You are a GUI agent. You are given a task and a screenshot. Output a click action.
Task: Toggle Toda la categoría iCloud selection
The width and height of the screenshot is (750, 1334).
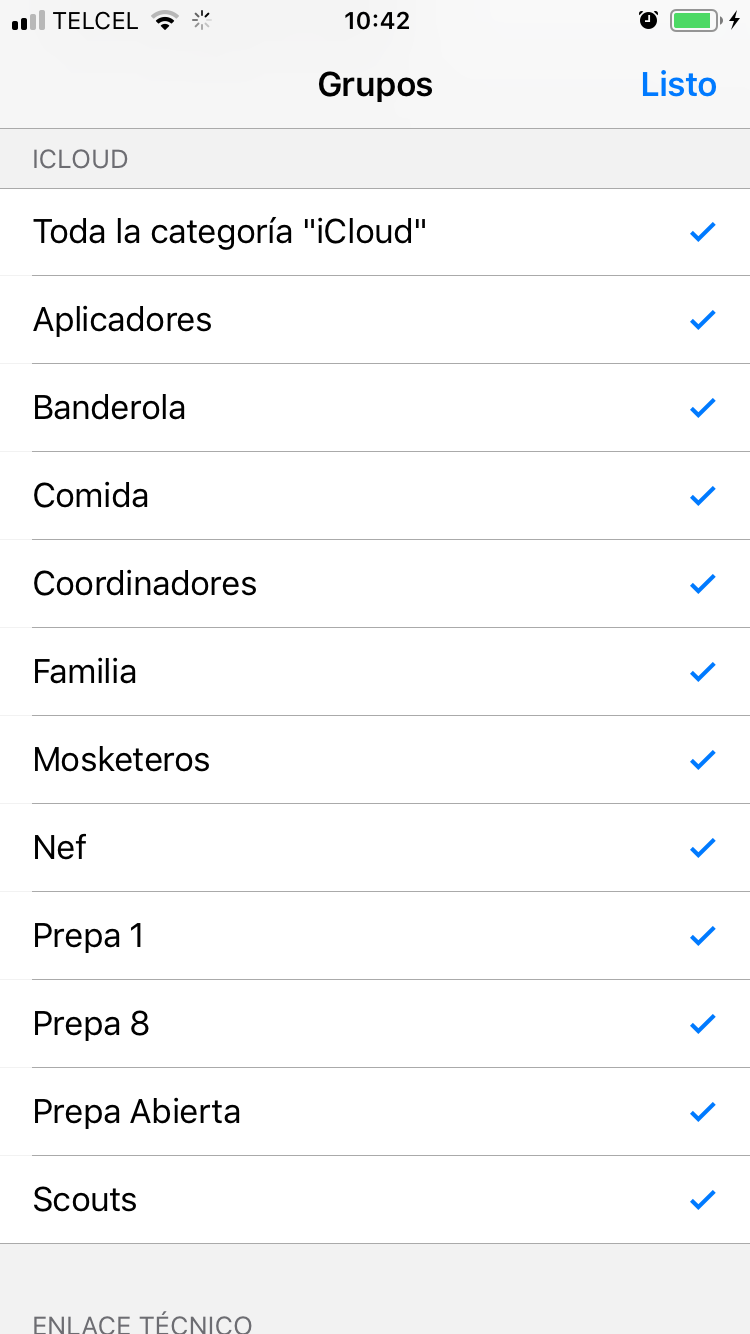tap(703, 231)
